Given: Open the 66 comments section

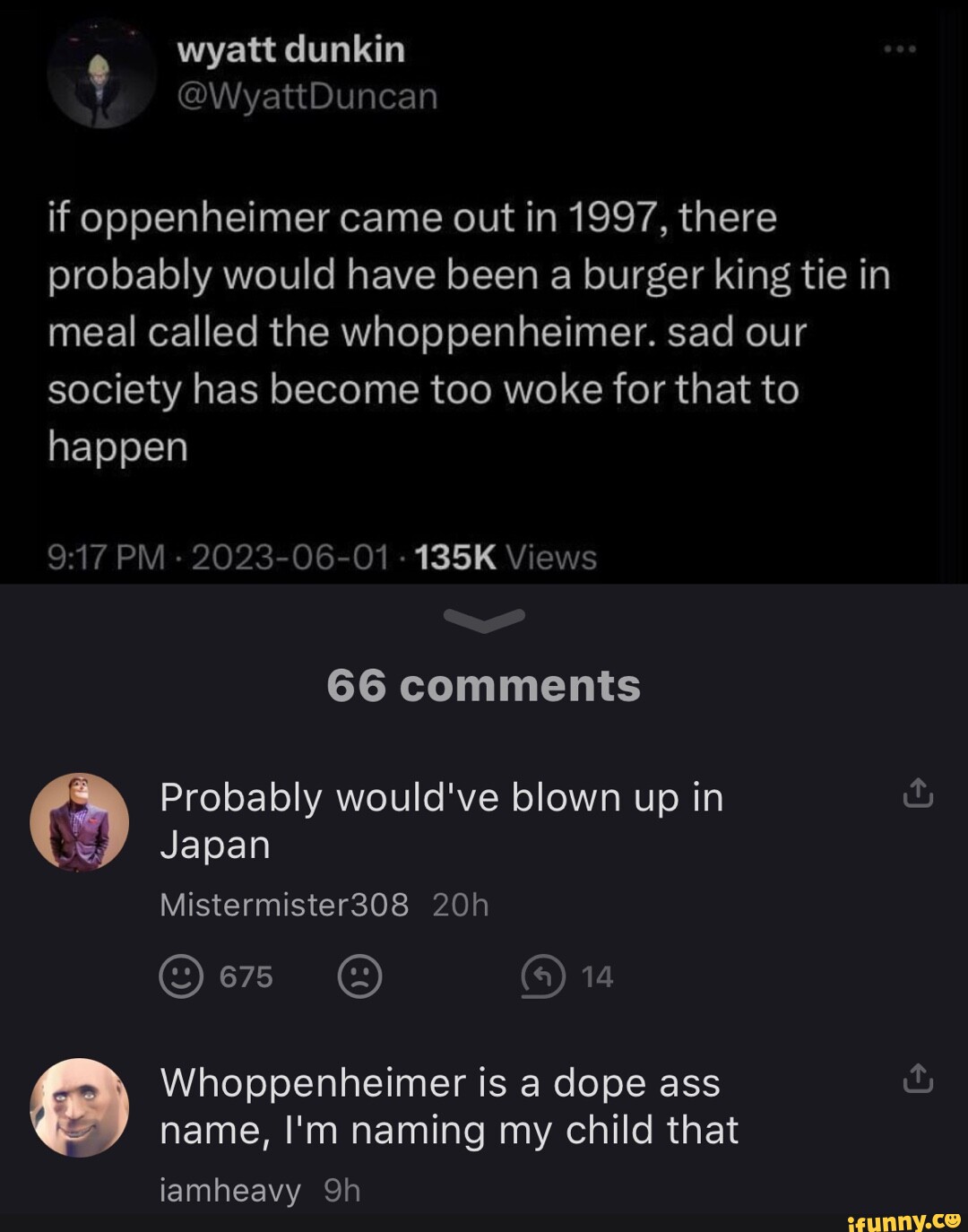Looking at the screenshot, I should [484, 684].
